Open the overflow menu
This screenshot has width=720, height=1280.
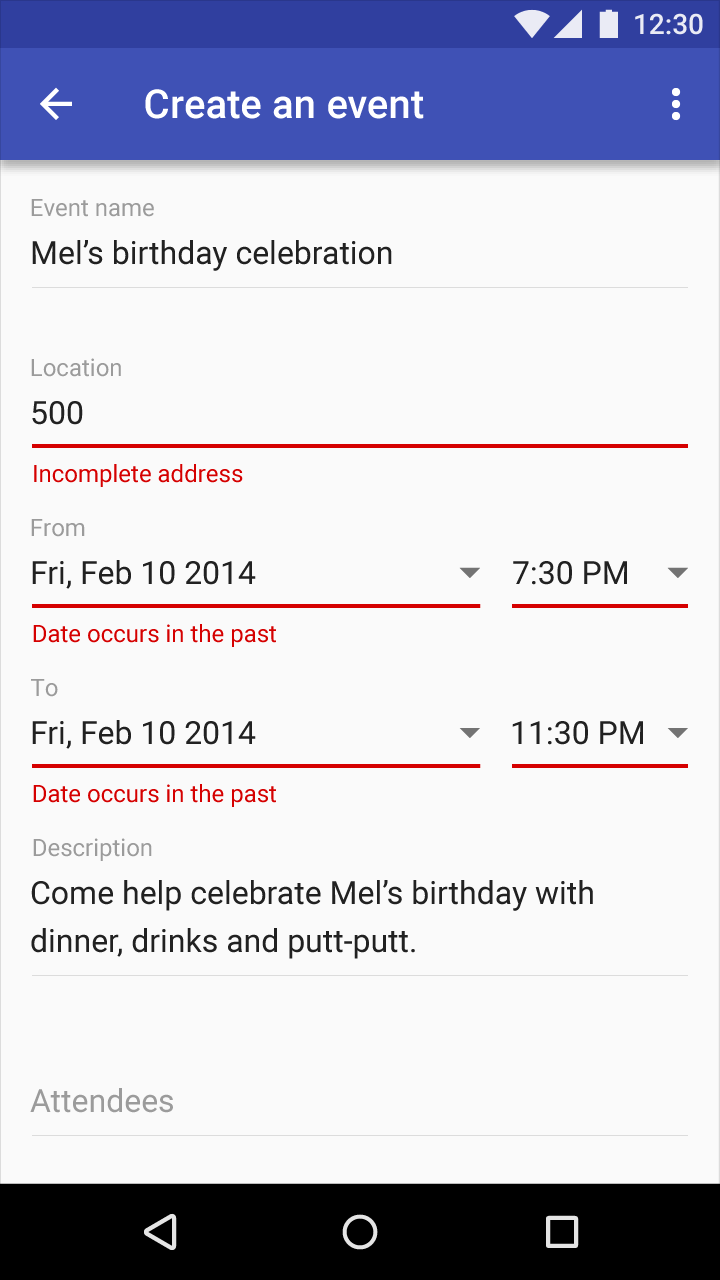pos(676,104)
